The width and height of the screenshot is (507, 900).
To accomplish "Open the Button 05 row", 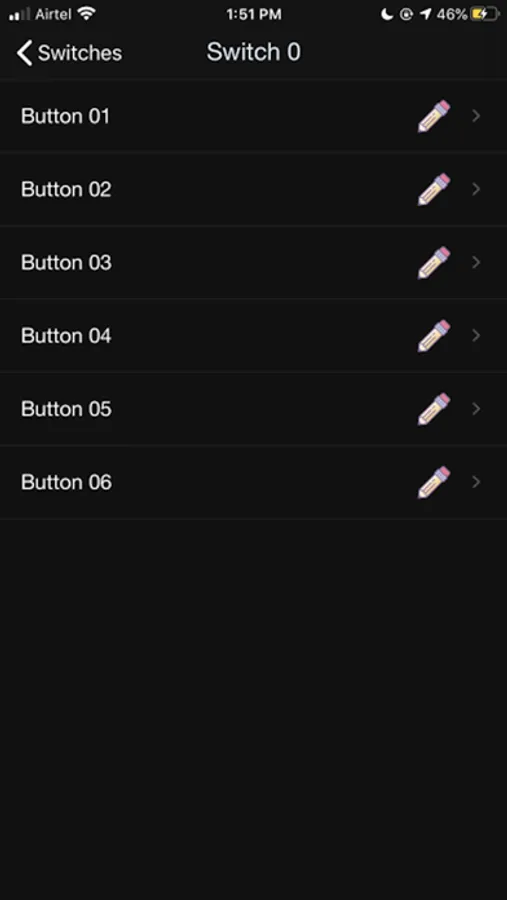I will tap(253, 409).
